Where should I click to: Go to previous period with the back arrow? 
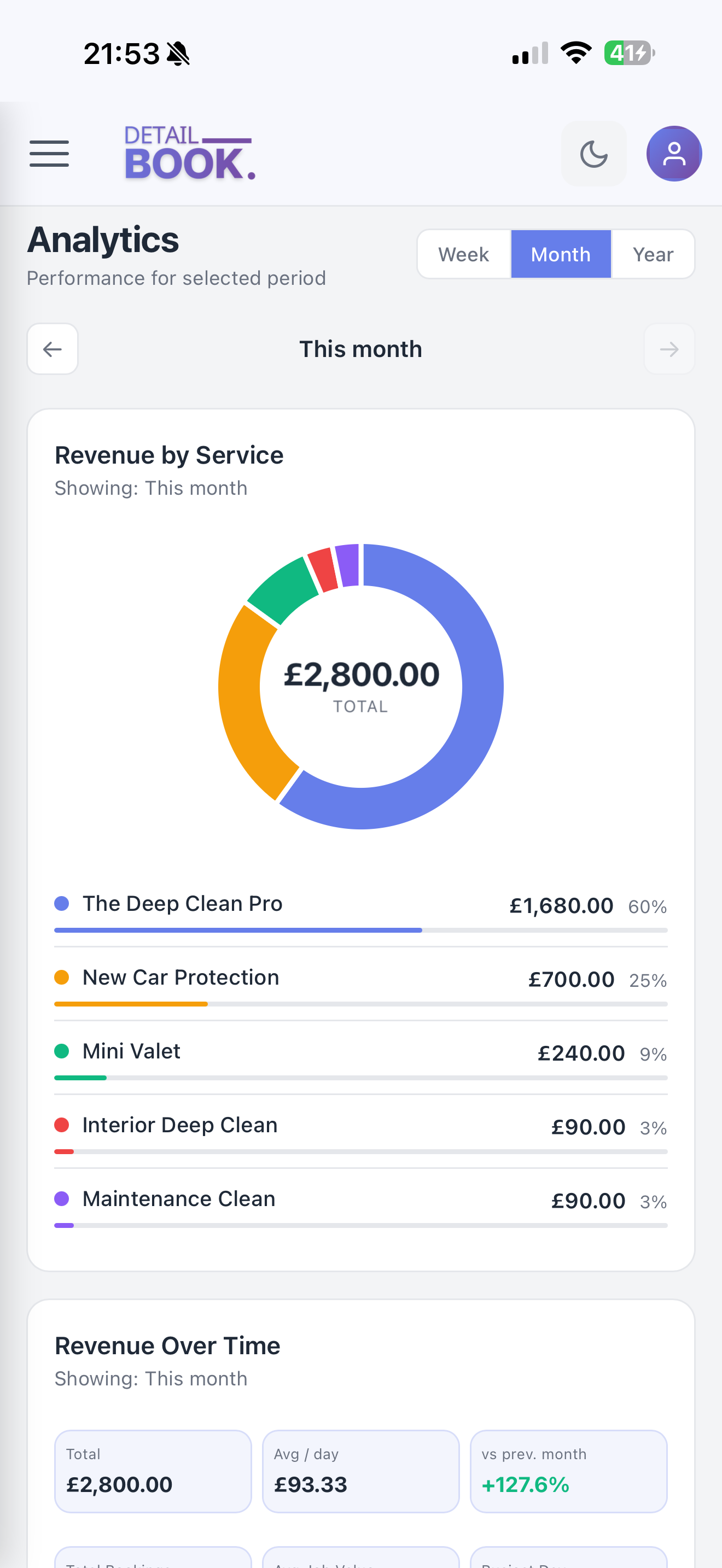pyautogui.click(x=53, y=349)
